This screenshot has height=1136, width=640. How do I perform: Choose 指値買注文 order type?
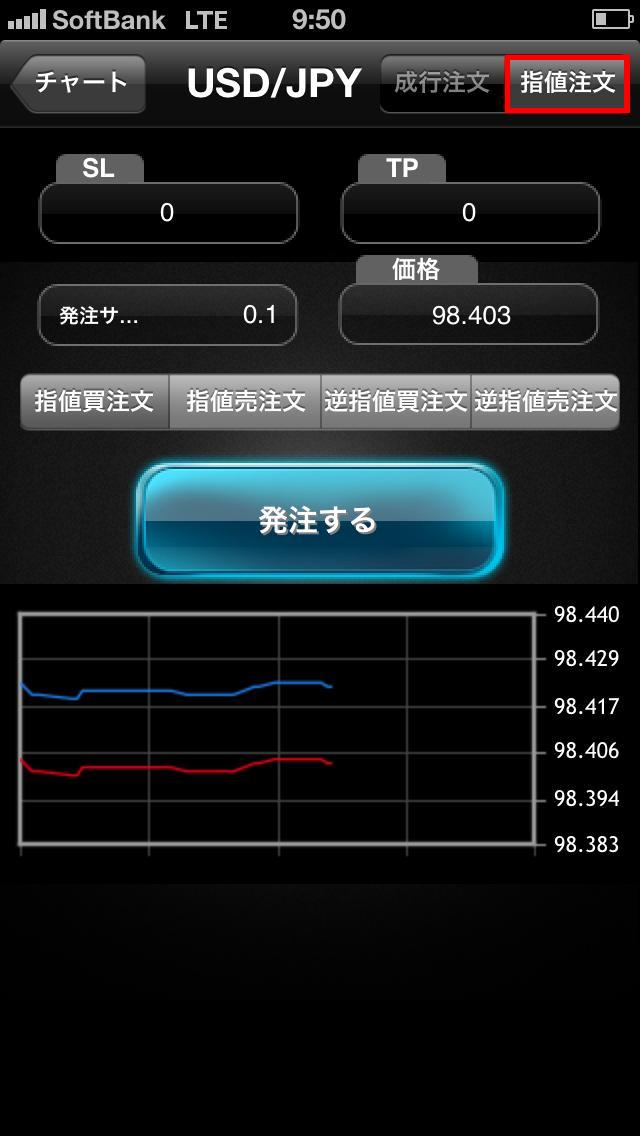(x=95, y=401)
